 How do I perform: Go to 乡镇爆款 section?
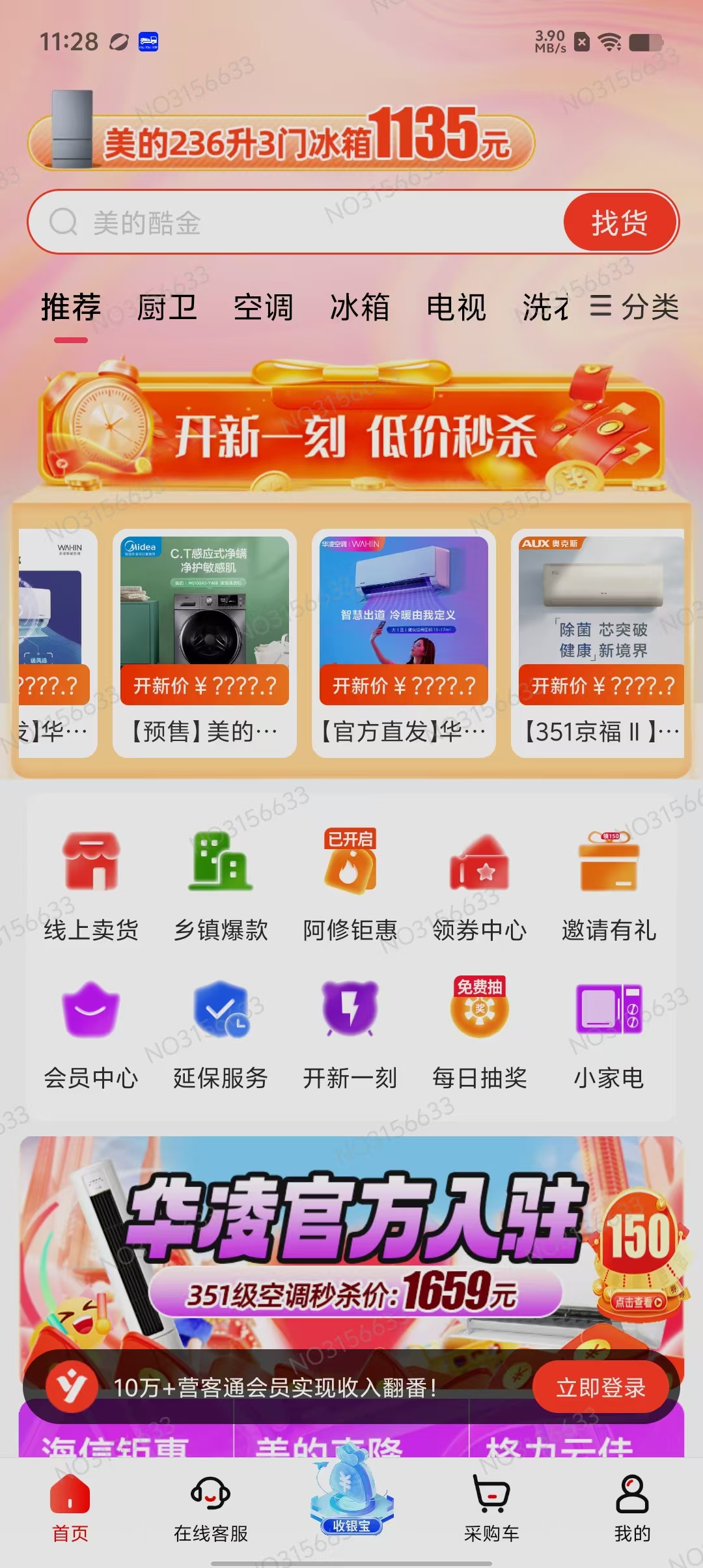point(221,886)
